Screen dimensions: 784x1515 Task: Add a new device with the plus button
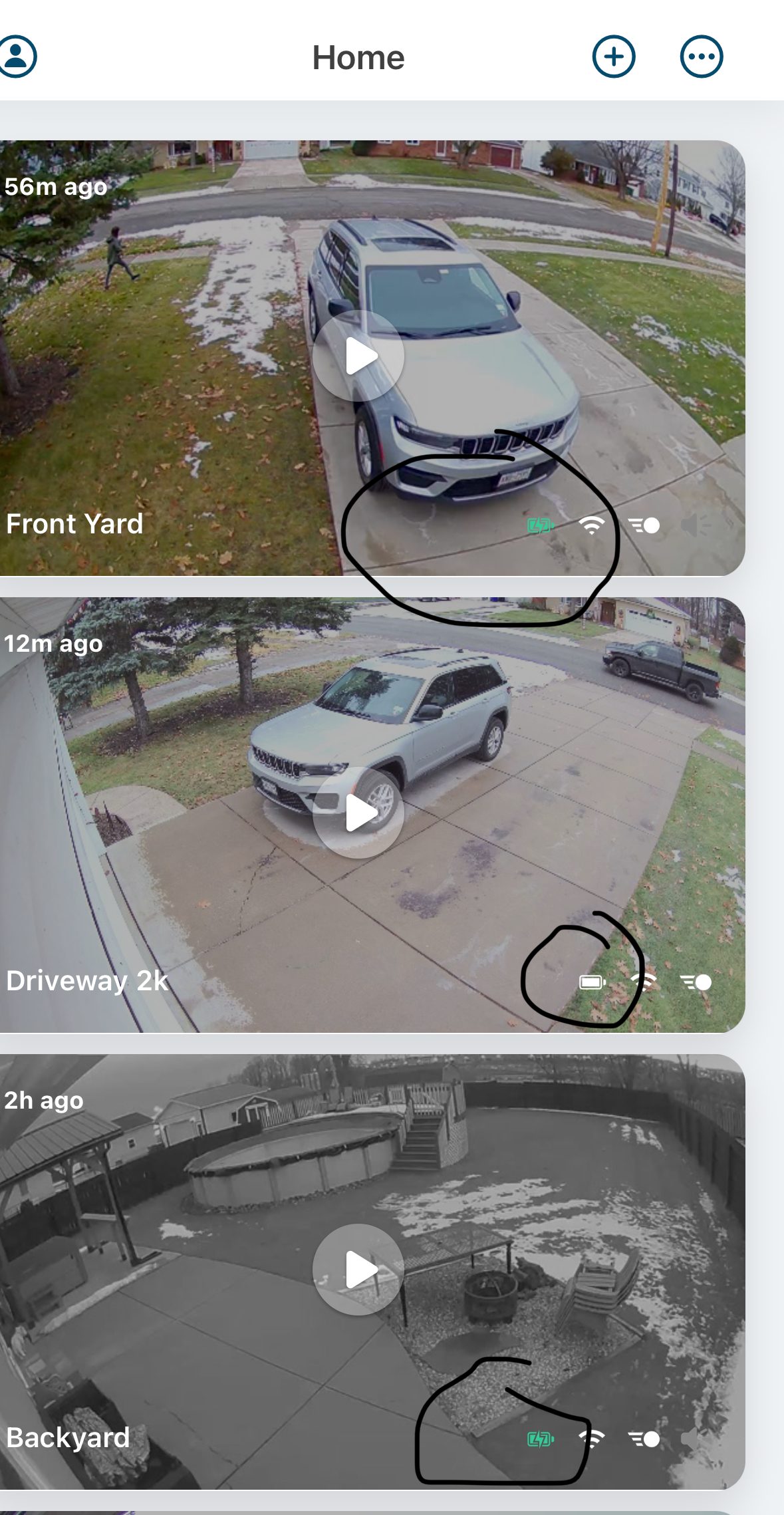613,56
